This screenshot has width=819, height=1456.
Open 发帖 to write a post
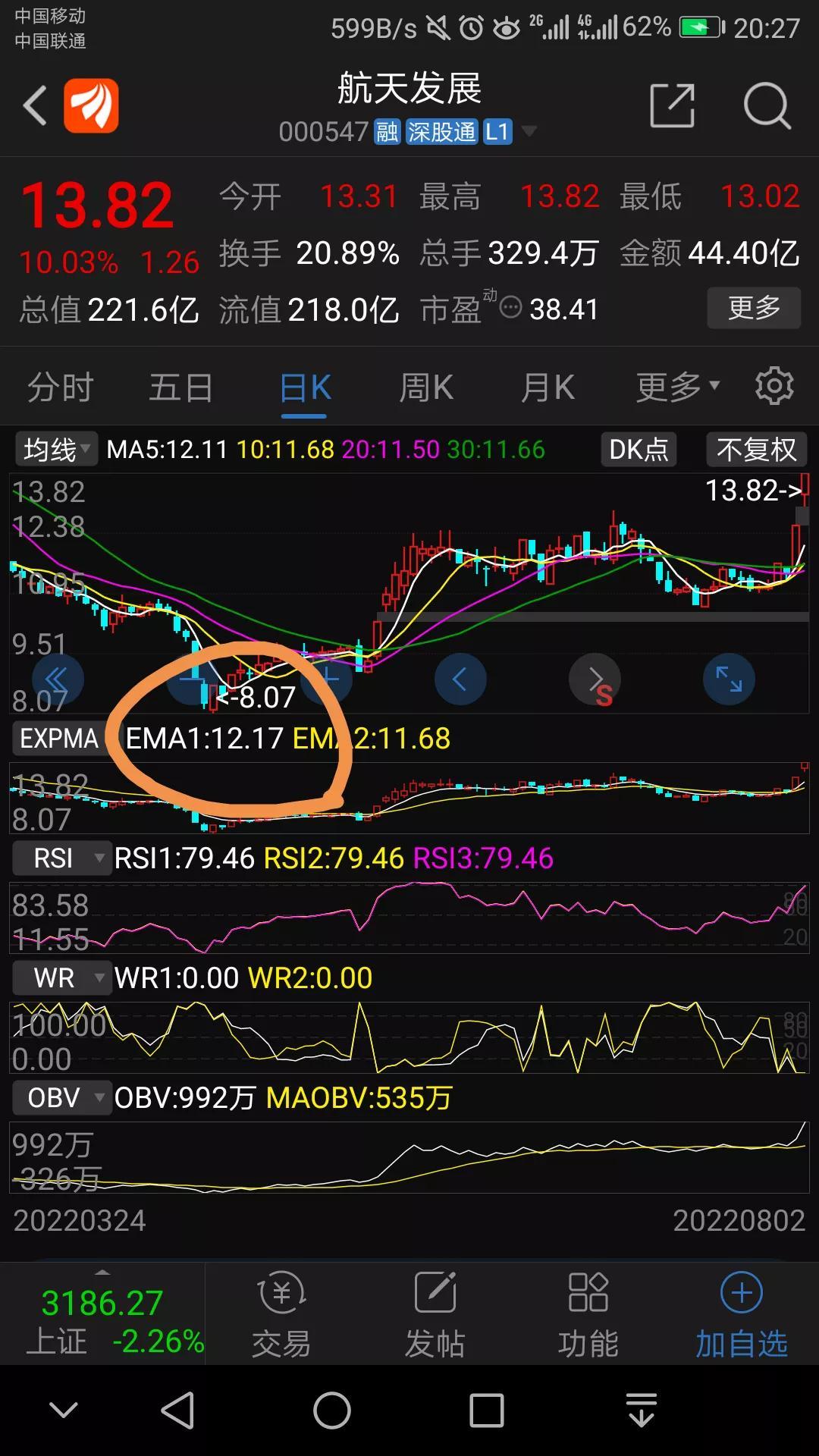435,1315
